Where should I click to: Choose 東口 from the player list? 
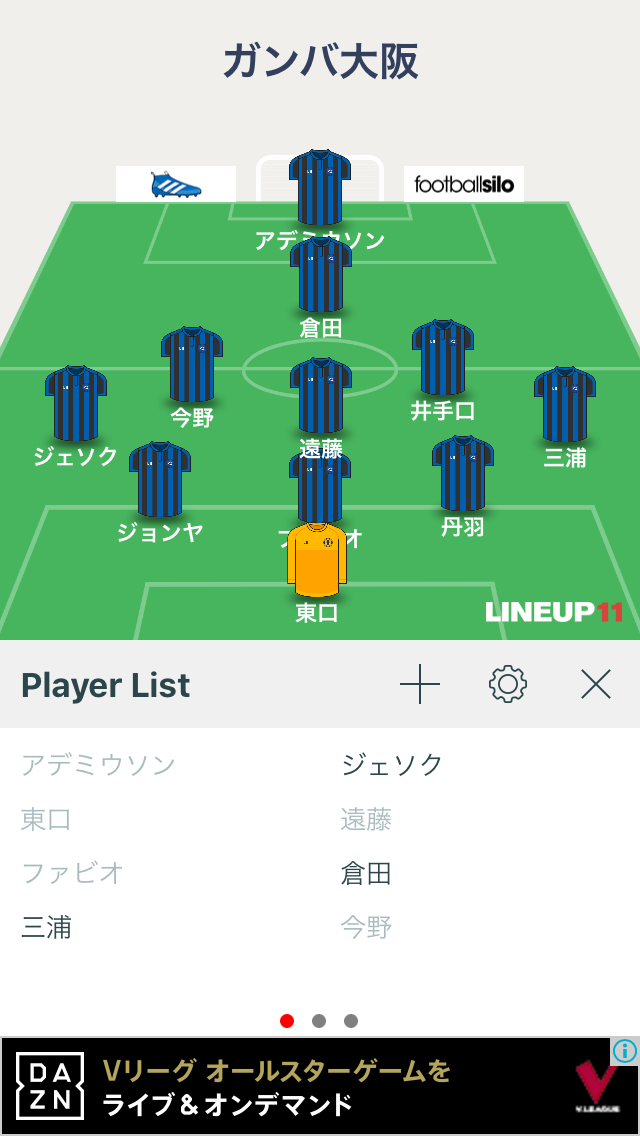46,820
